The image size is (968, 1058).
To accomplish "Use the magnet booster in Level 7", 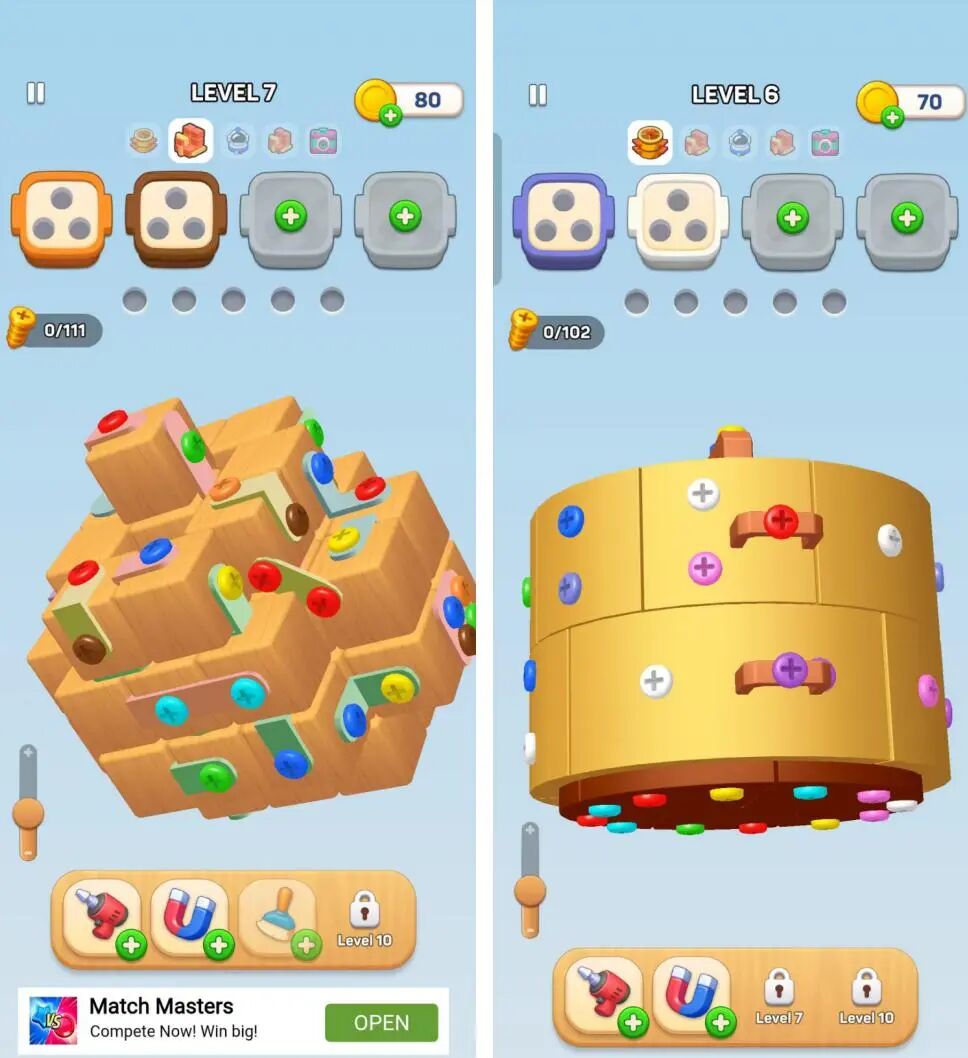I will click(190, 919).
